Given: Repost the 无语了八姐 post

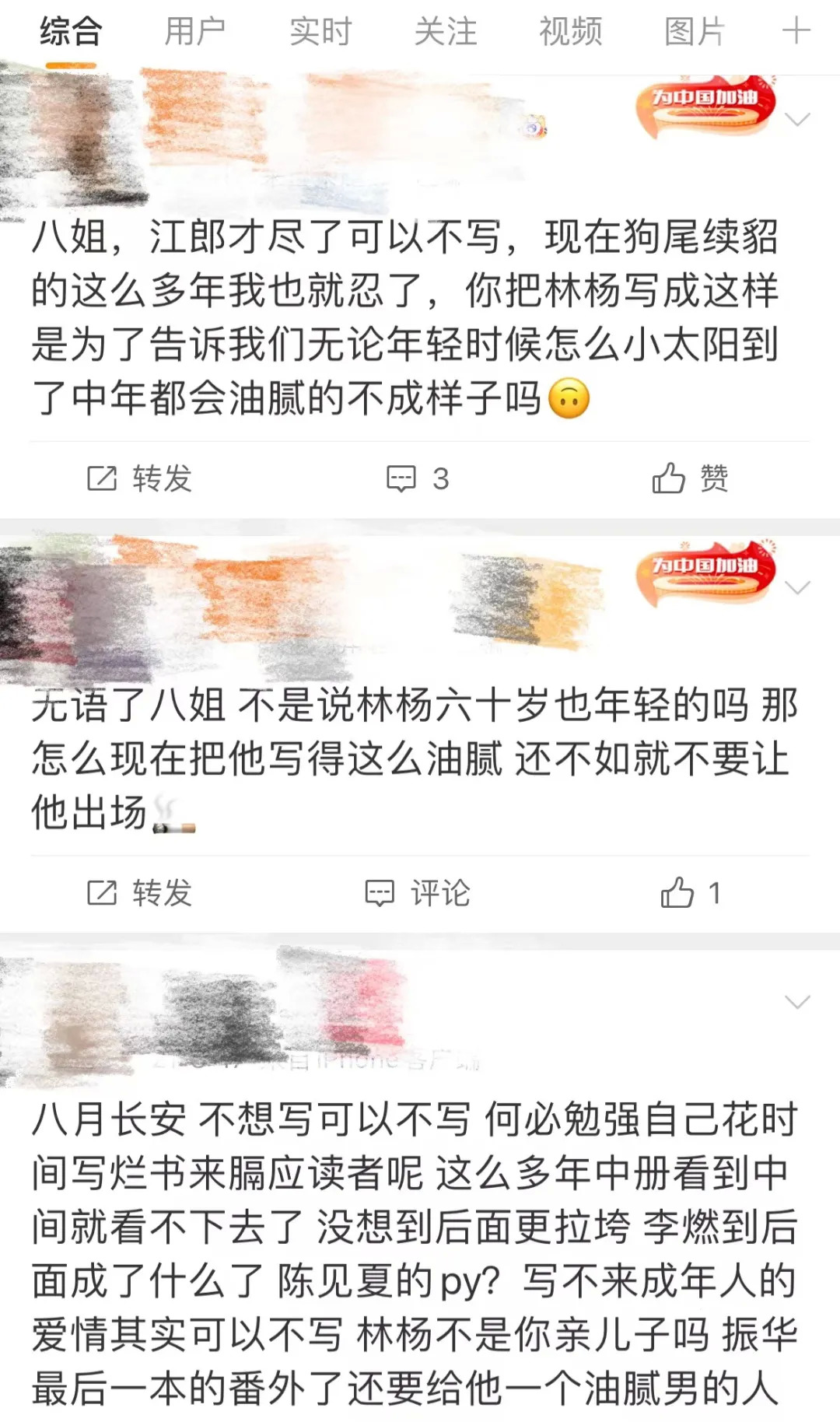Looking at the screenshot, I should (x=139, y=893).
